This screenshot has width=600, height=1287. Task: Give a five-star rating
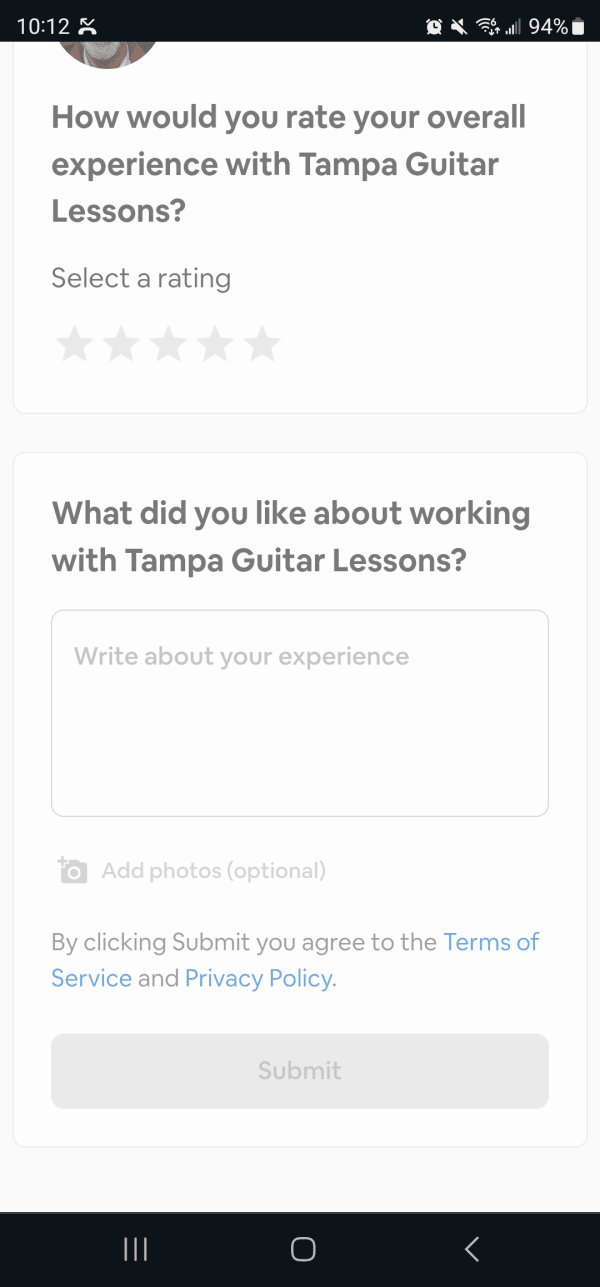[x=263, y=344]
